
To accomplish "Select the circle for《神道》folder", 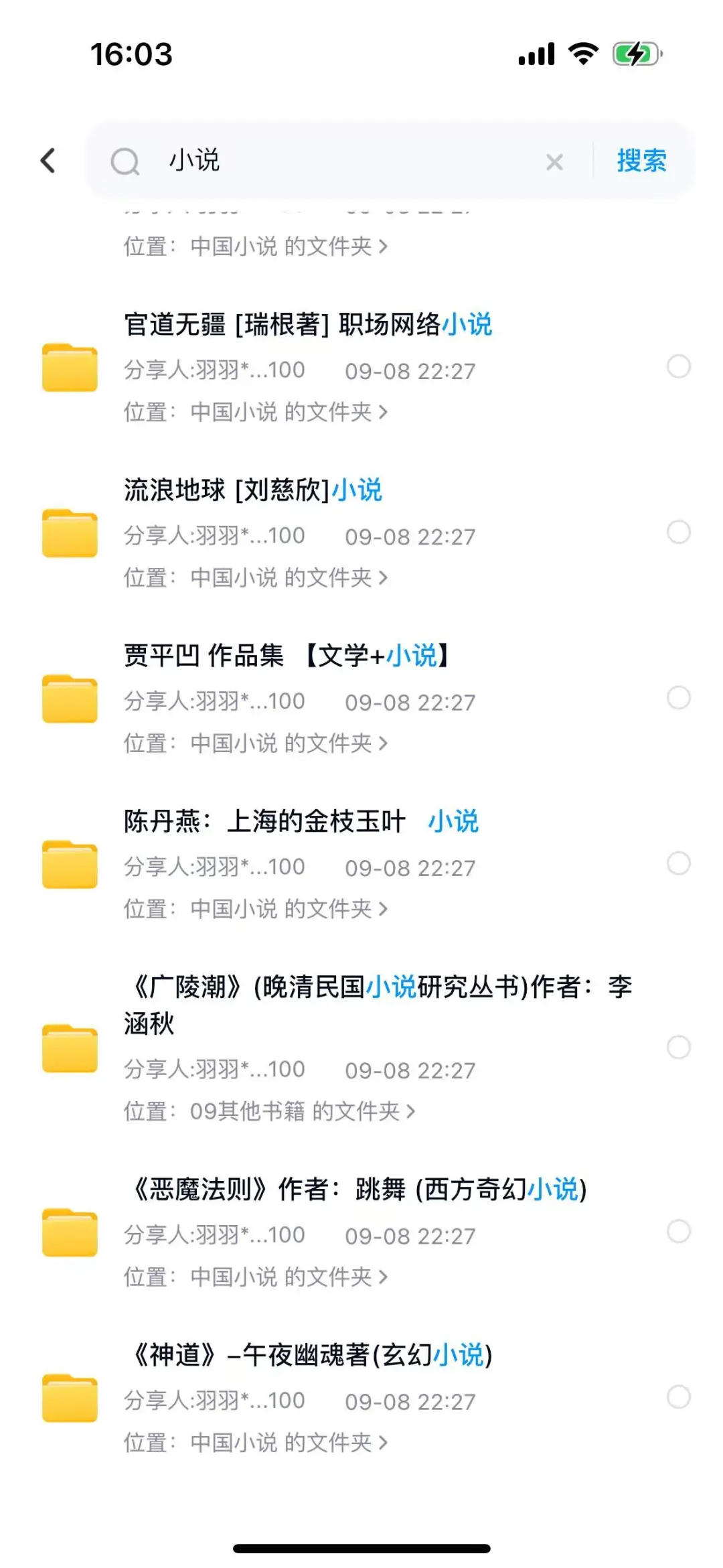I will click(x=679, y=1397).
